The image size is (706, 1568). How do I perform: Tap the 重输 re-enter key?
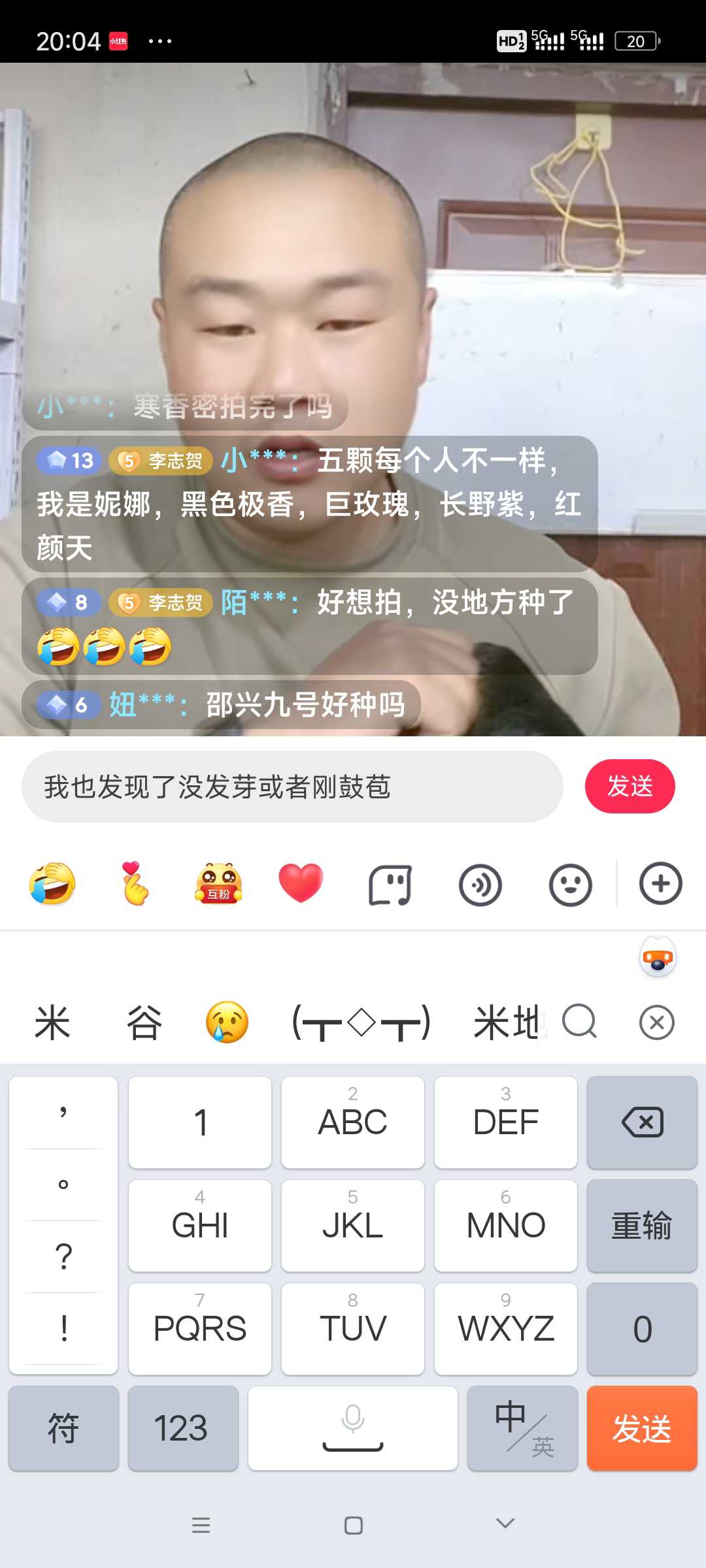pyautogui.click(x=642, y=1226)
